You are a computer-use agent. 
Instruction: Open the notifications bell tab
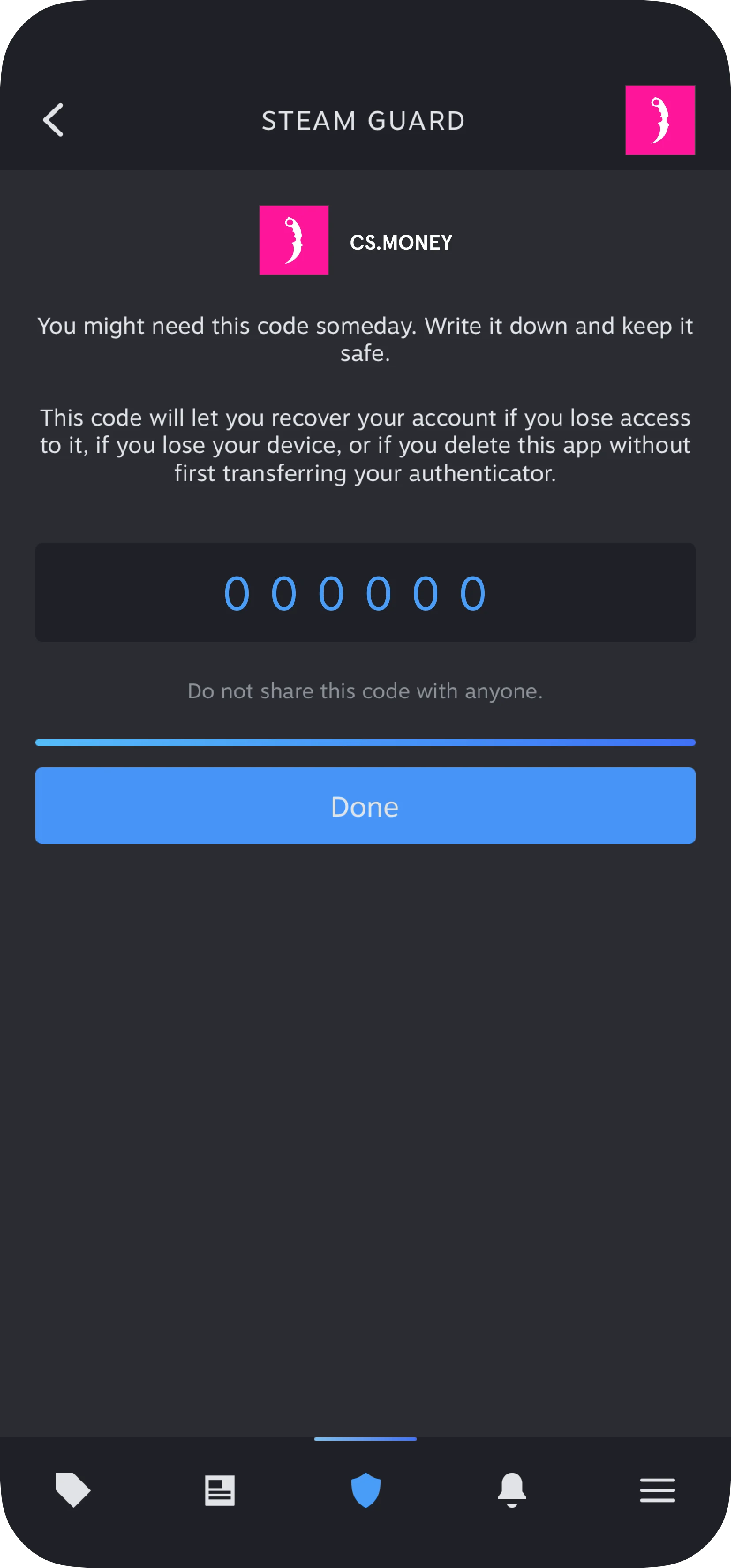(512, 1489)
